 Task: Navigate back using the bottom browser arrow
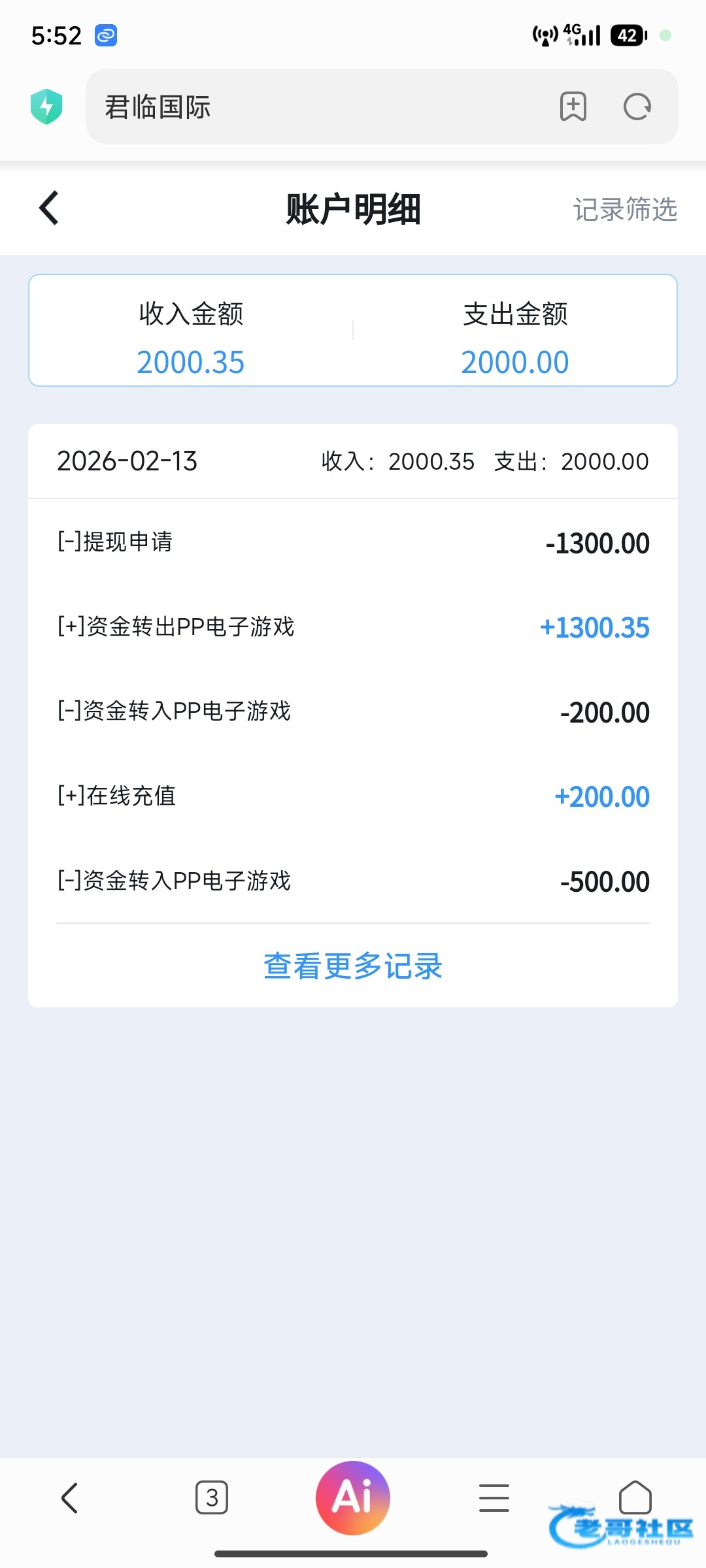(70, 1497)
